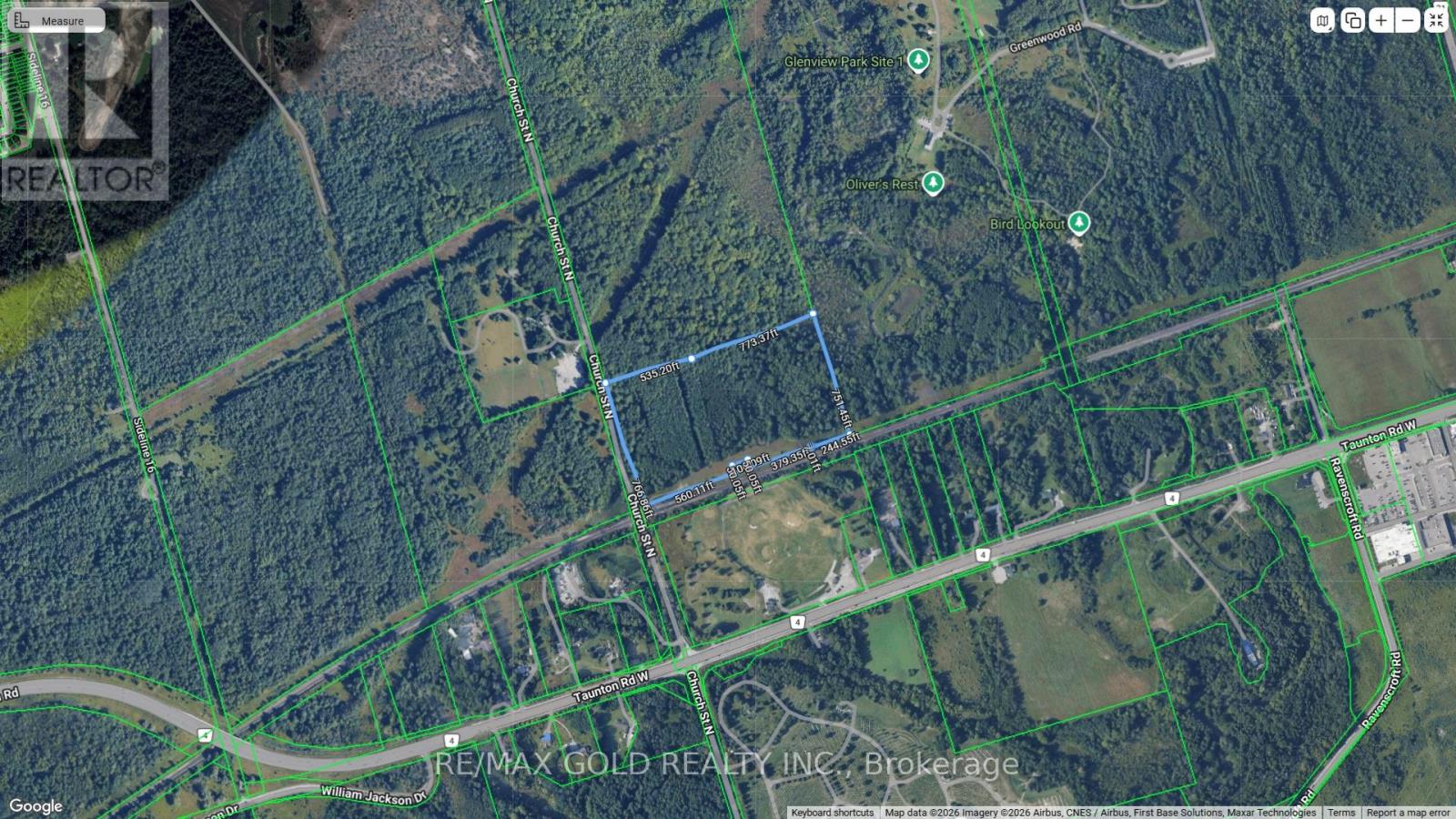Tap the Oliver's Rest park marker
Screen dimensions: 1456x819
(x=932, y=184)
